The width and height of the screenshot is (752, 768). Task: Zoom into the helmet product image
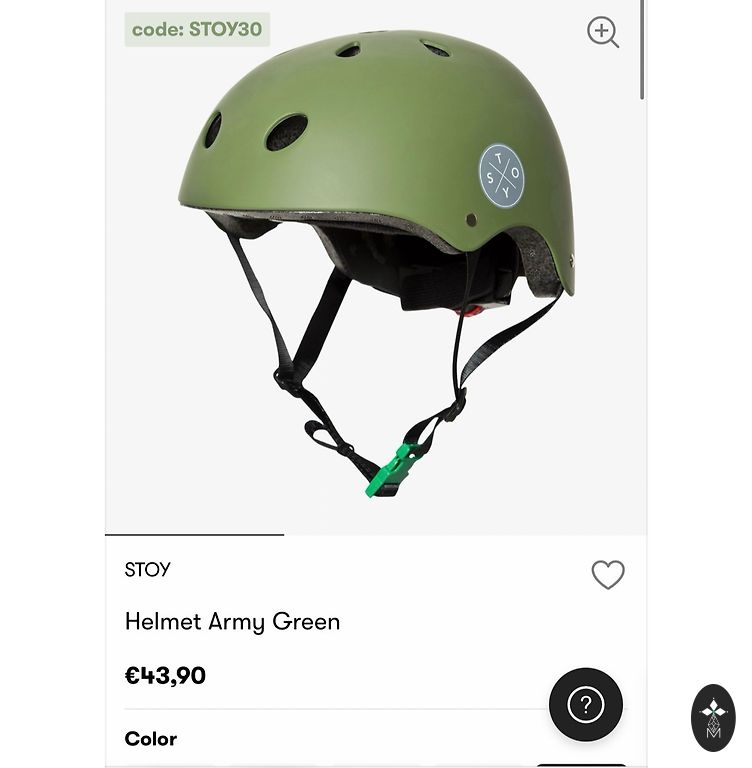point(602,32)
